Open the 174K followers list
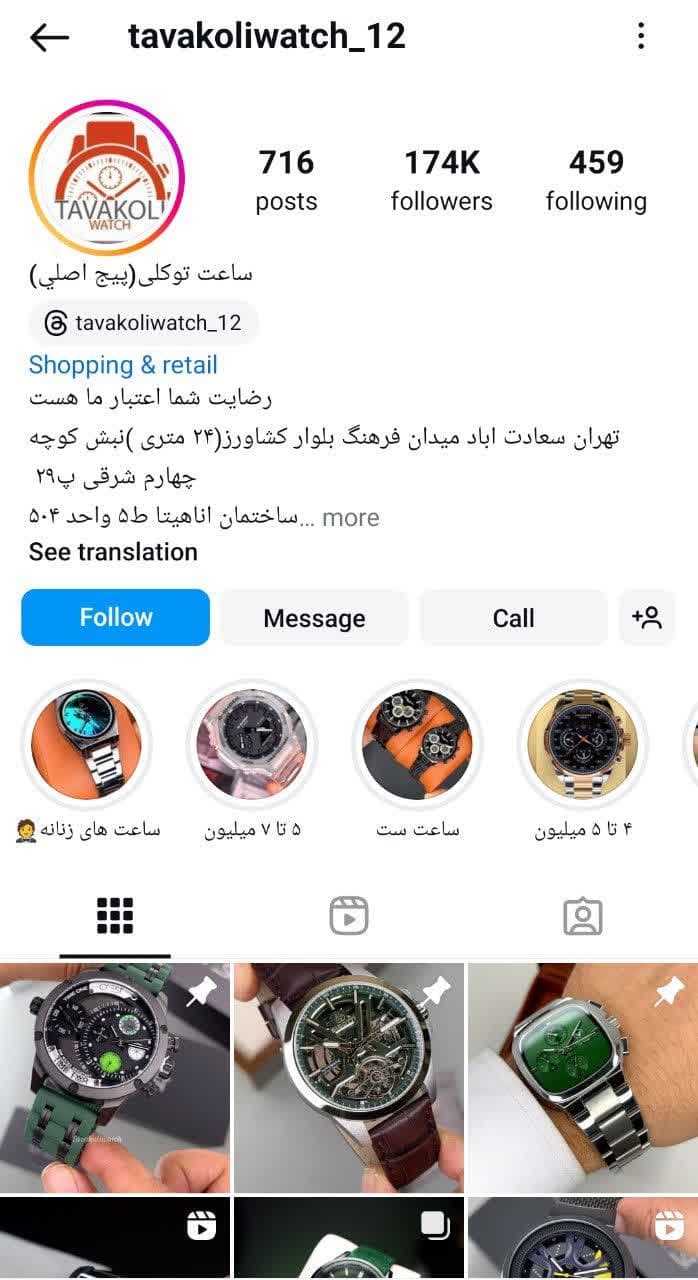698x1280 pixels. pyautogui.click(x=441, y=180)
